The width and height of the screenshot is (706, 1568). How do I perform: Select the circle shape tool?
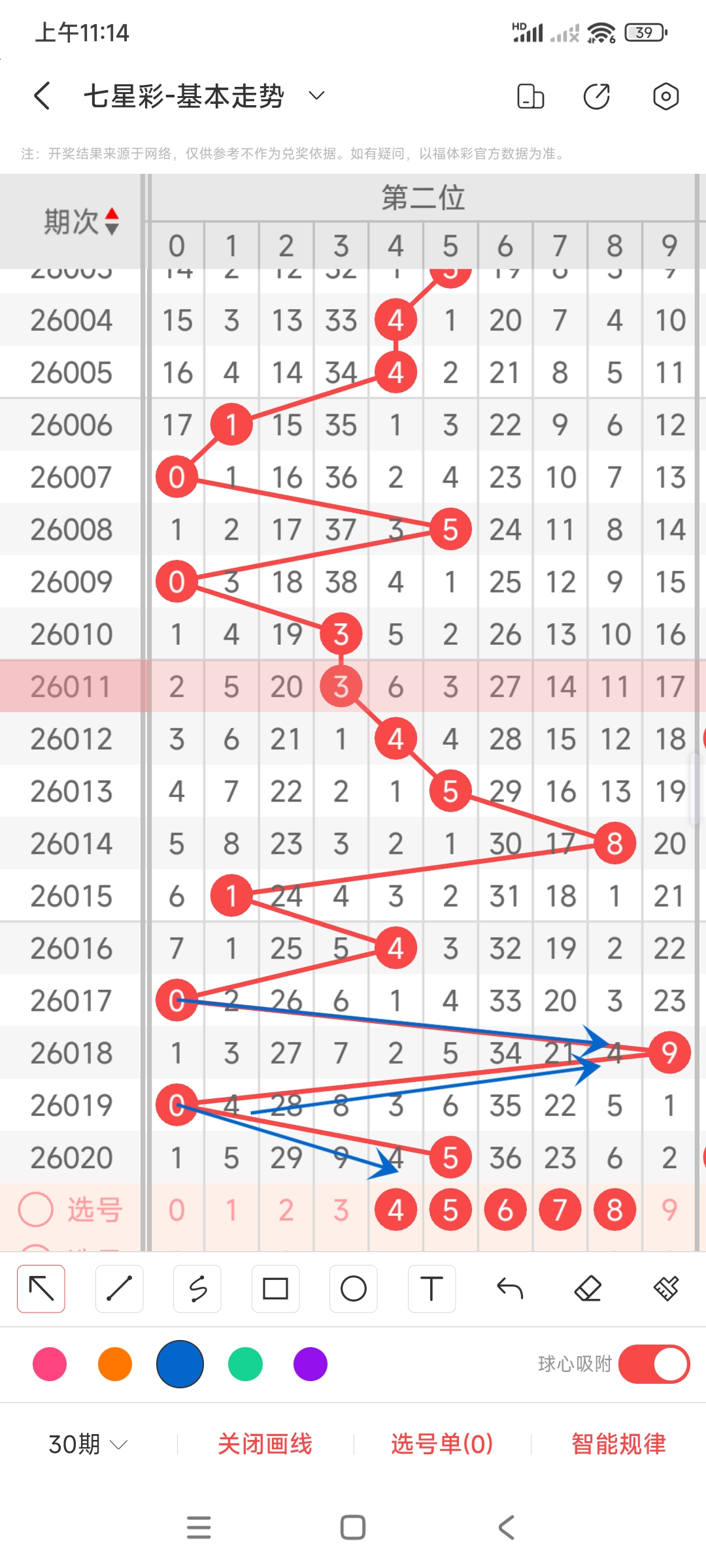point(353,1288)
